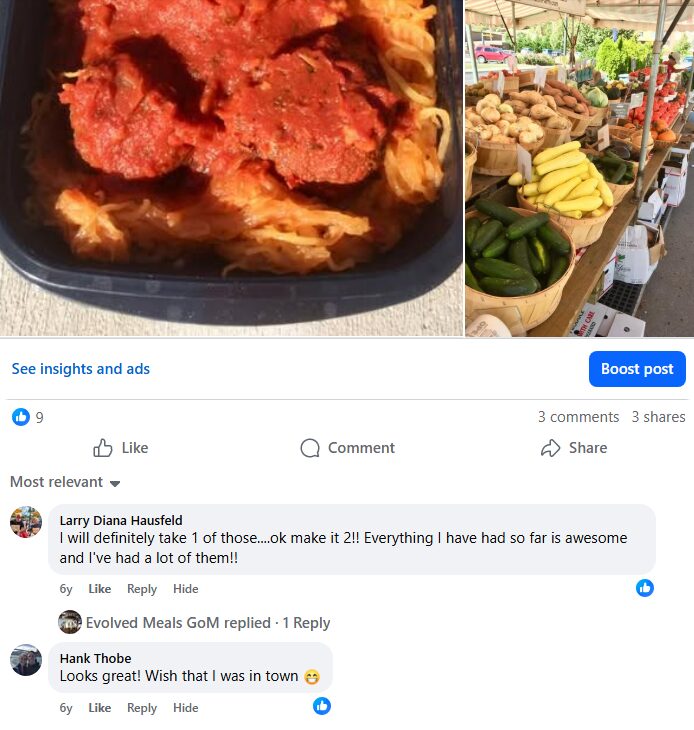Expand the Most relevant sort dropdown
Screen dimensions: 694x730
[x=65, y=482]
